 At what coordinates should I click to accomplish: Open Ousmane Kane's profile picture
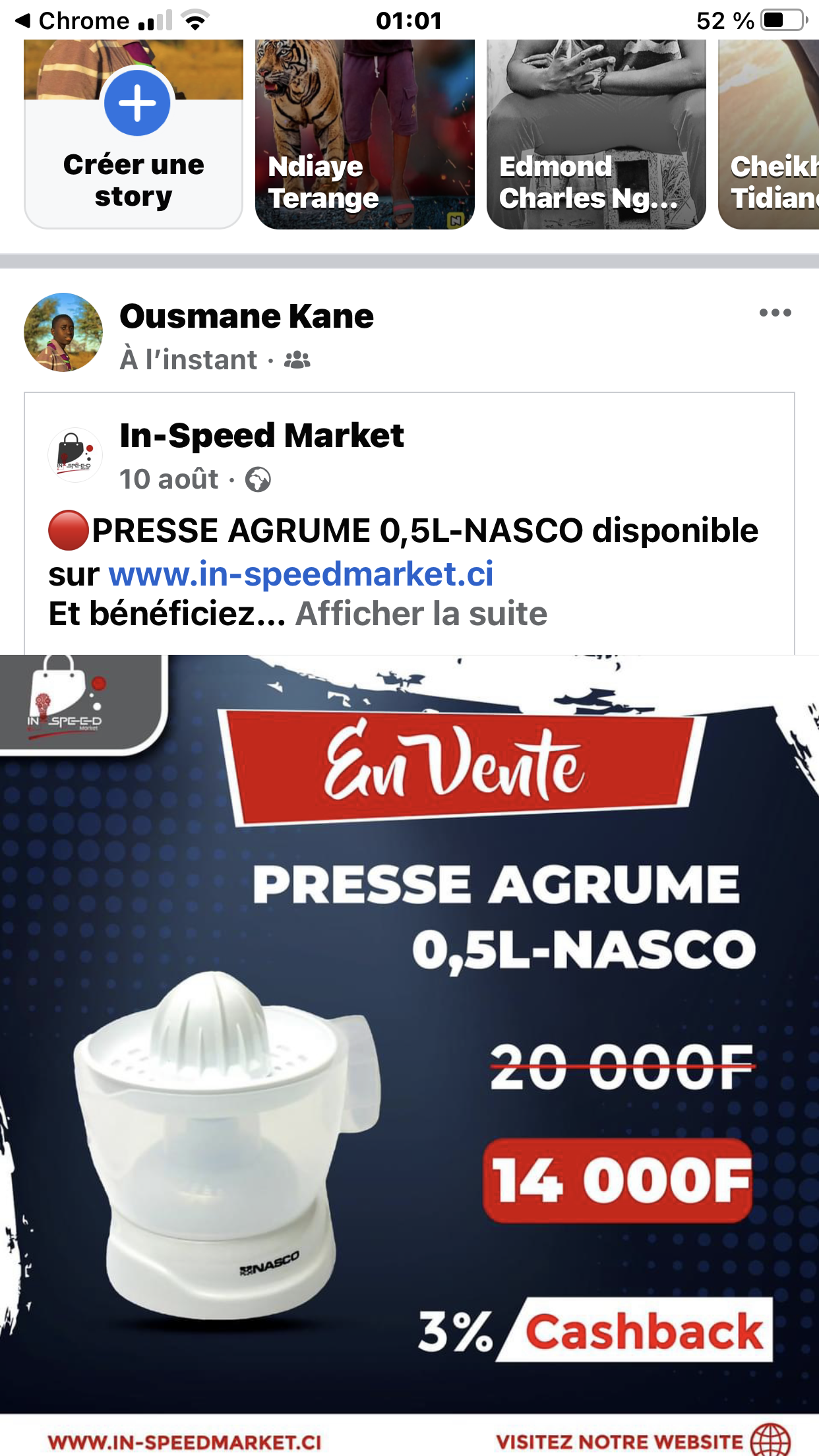(63, 332)
